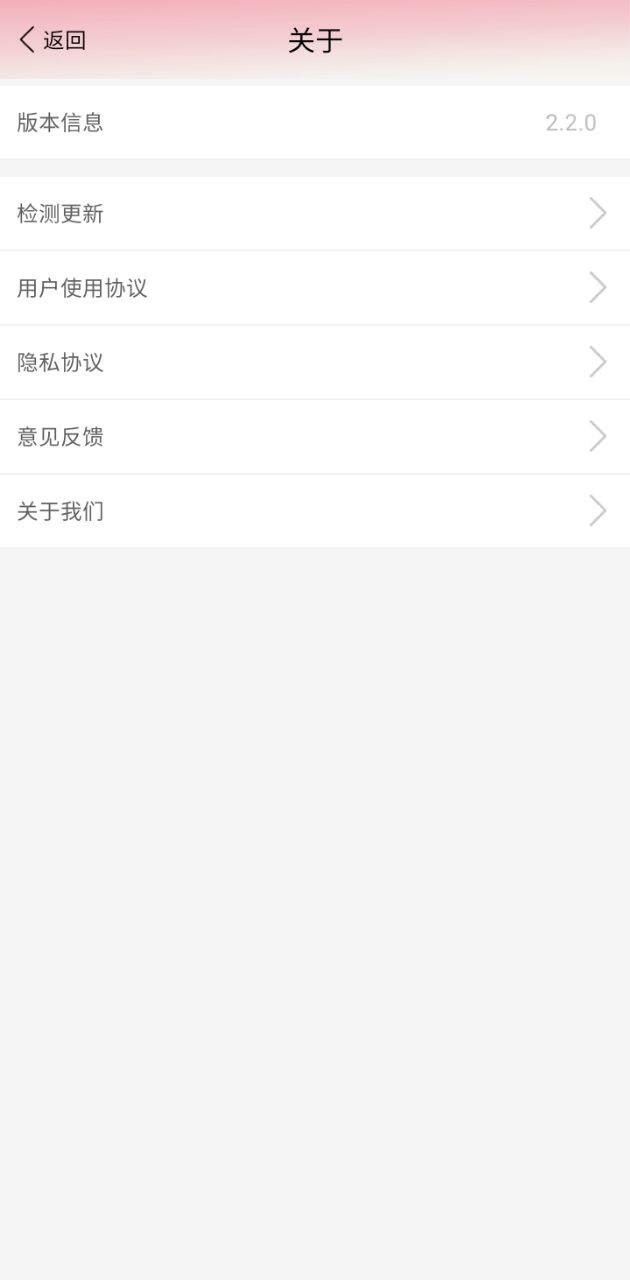The image size is (630, 1280).
Task: Open the 关于我们 row
Action: coord(314,511)
